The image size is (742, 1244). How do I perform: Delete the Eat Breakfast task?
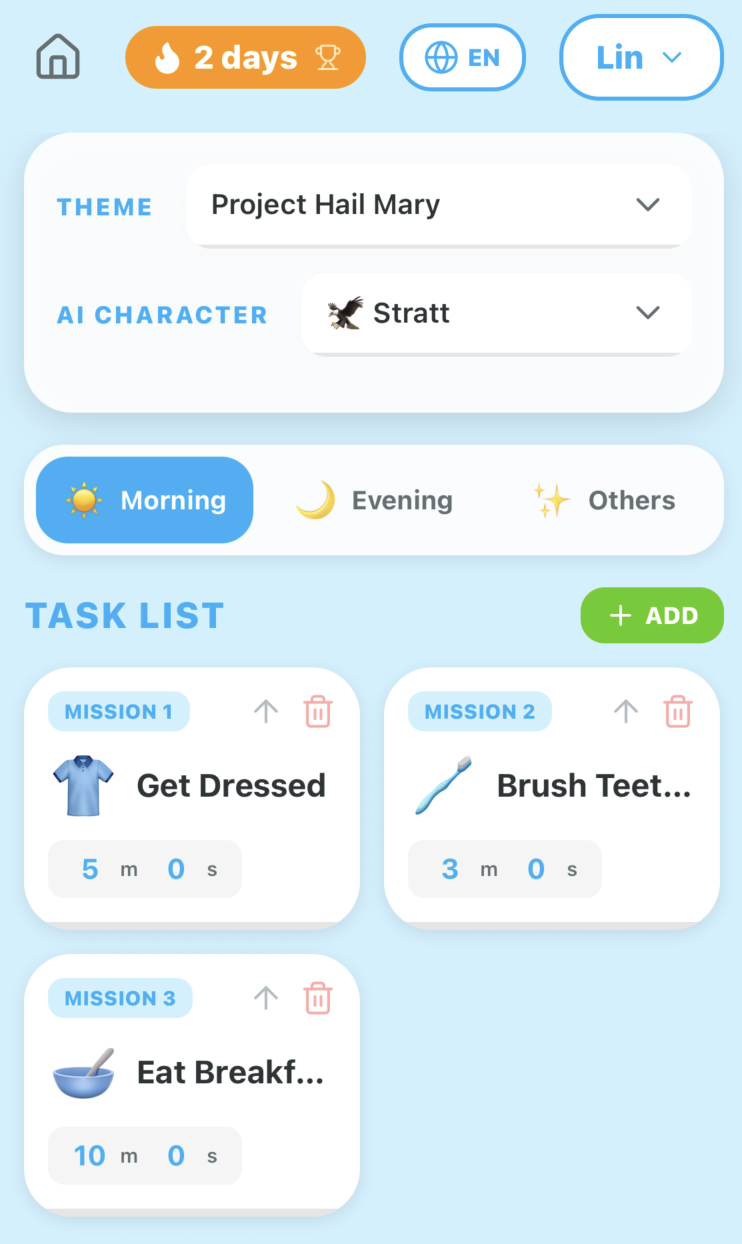pyautogui.click(x=318, y=998)
